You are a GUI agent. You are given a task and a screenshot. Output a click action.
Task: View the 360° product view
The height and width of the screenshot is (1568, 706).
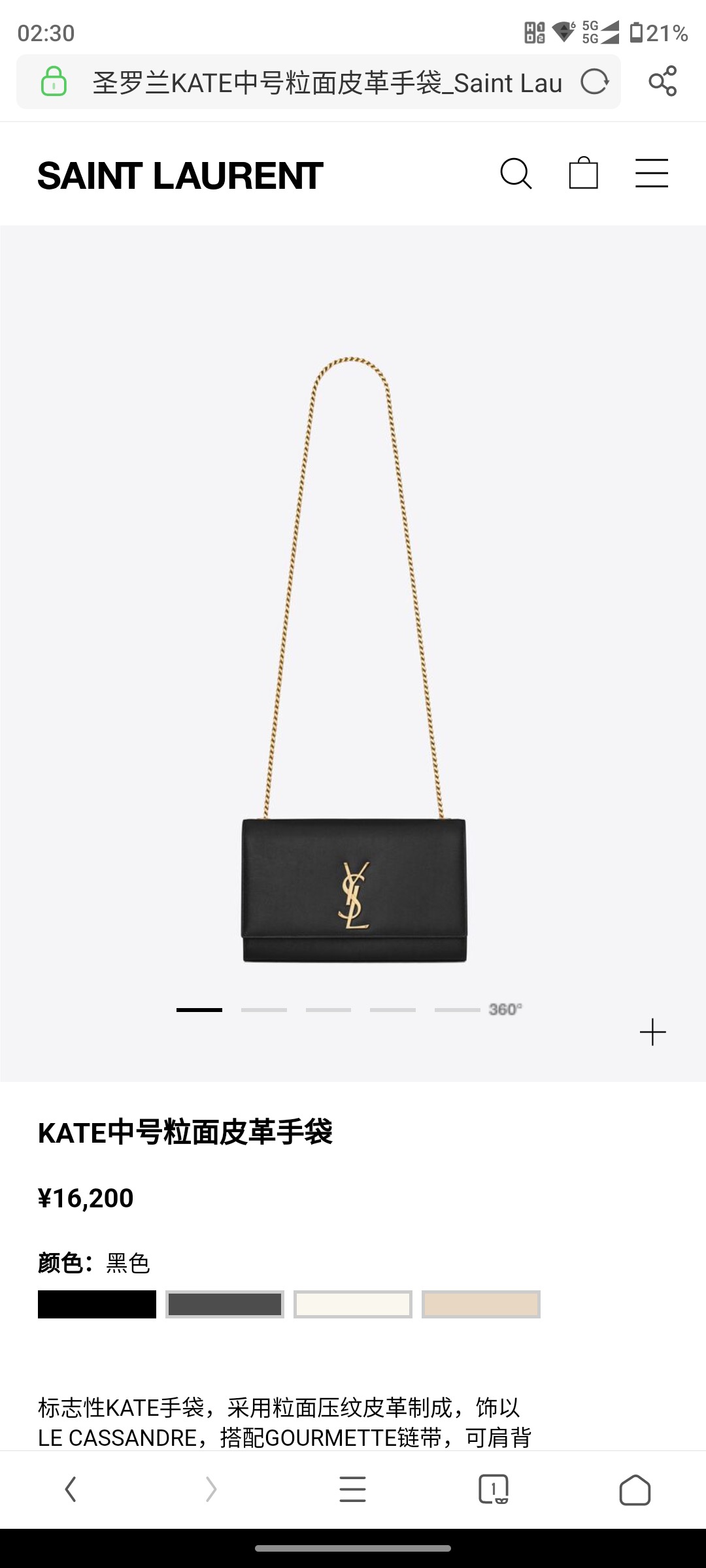[505, 1009]
